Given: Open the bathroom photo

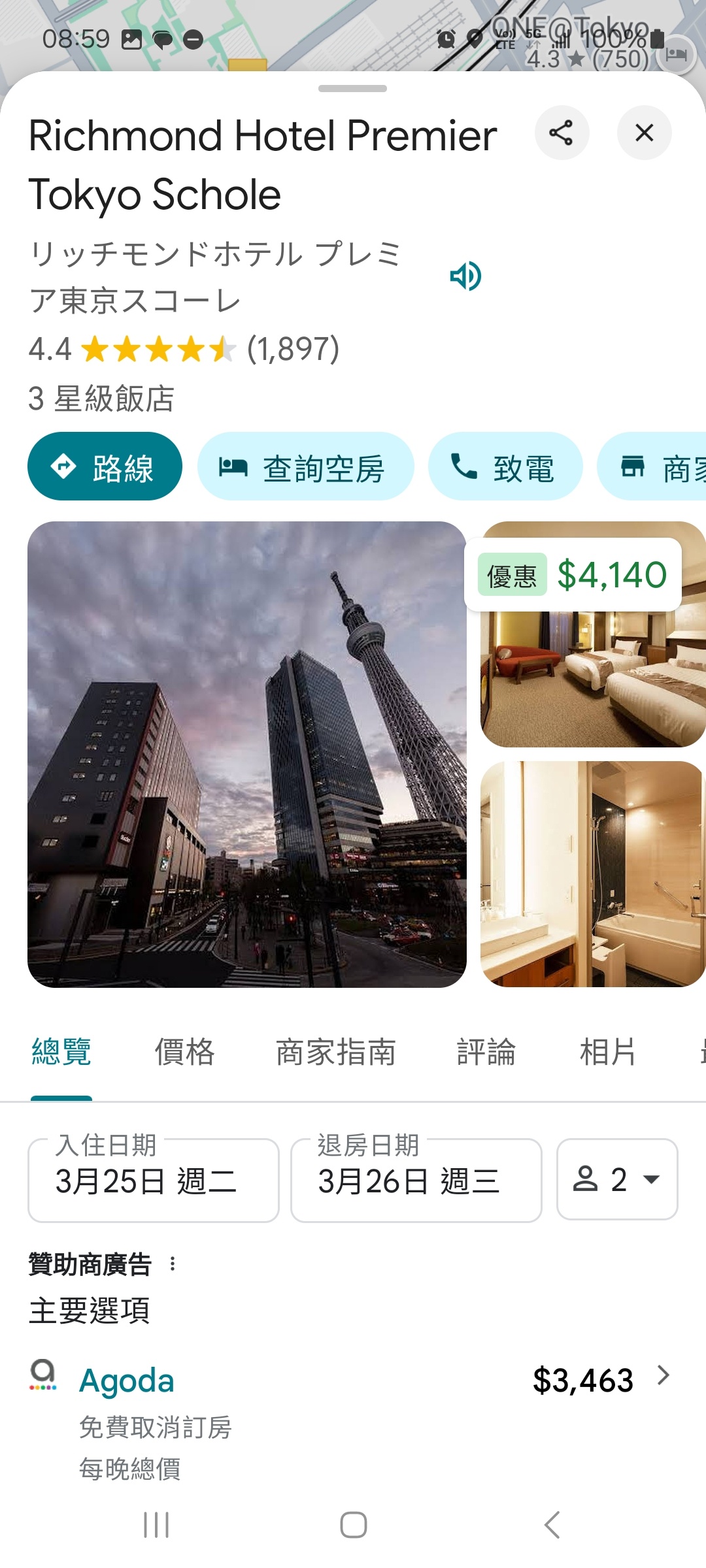Looking at the screenshot, I should (x=592, y=874).
